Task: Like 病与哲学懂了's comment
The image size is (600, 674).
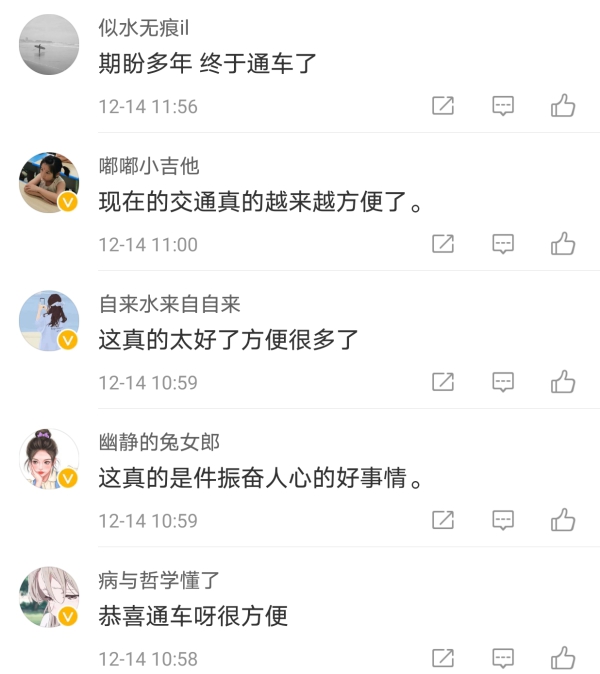Action: 563,657
